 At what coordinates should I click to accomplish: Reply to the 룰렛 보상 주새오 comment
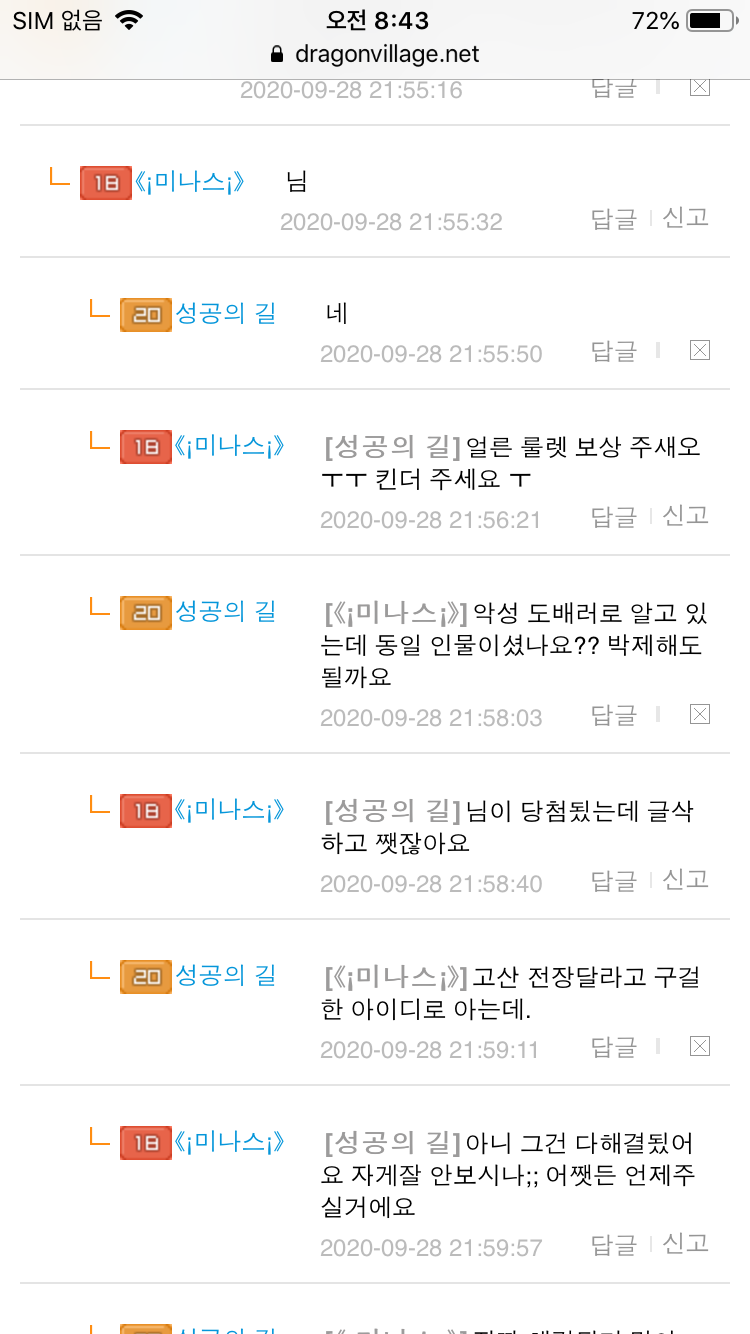pyautogui.click(x=613, y=517)
